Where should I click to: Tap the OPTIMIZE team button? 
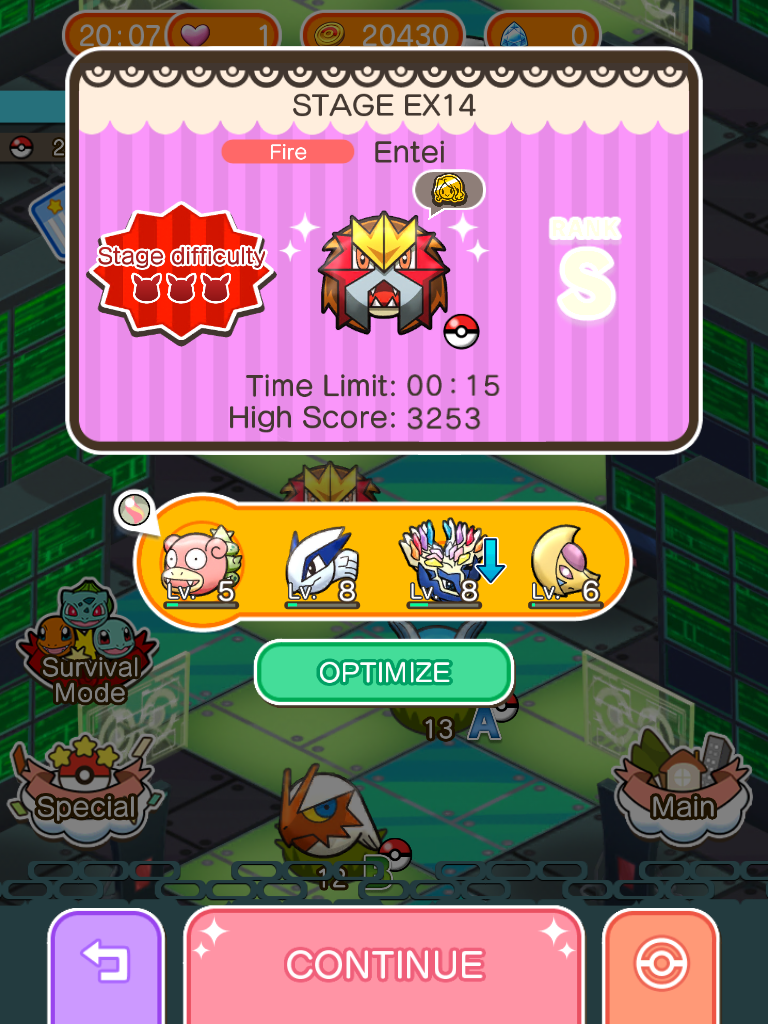coord(384,672)
